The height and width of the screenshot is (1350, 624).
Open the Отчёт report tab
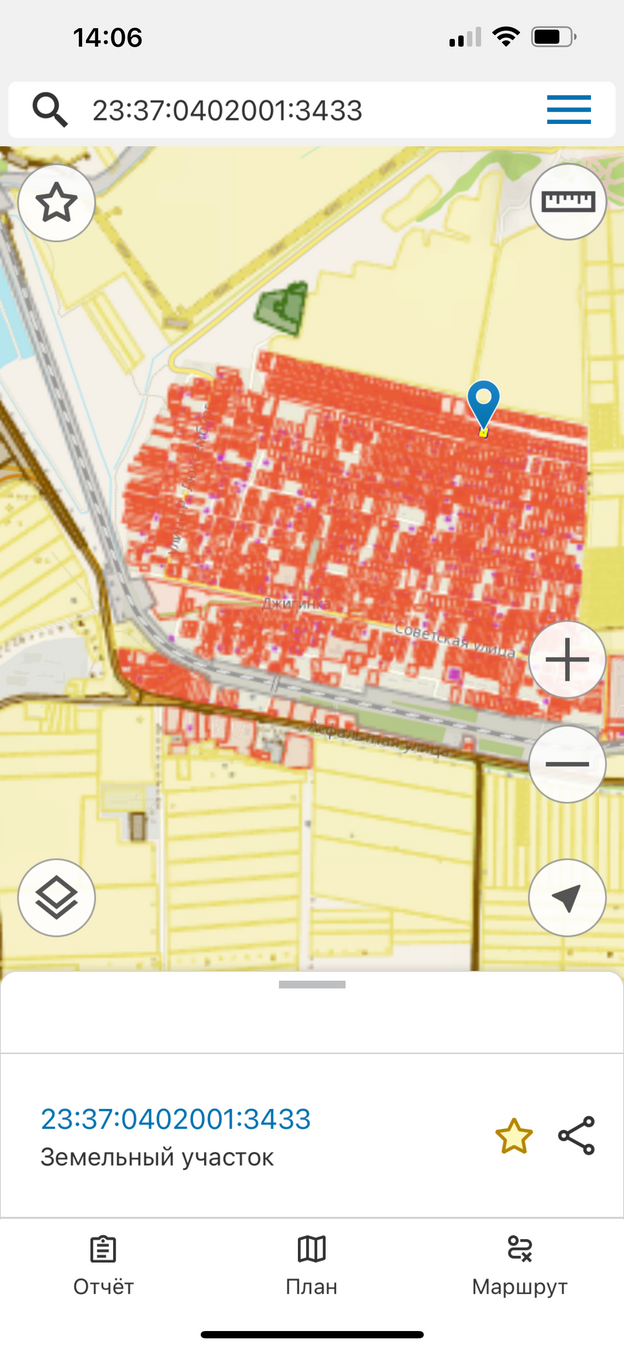coord(103,1266)
